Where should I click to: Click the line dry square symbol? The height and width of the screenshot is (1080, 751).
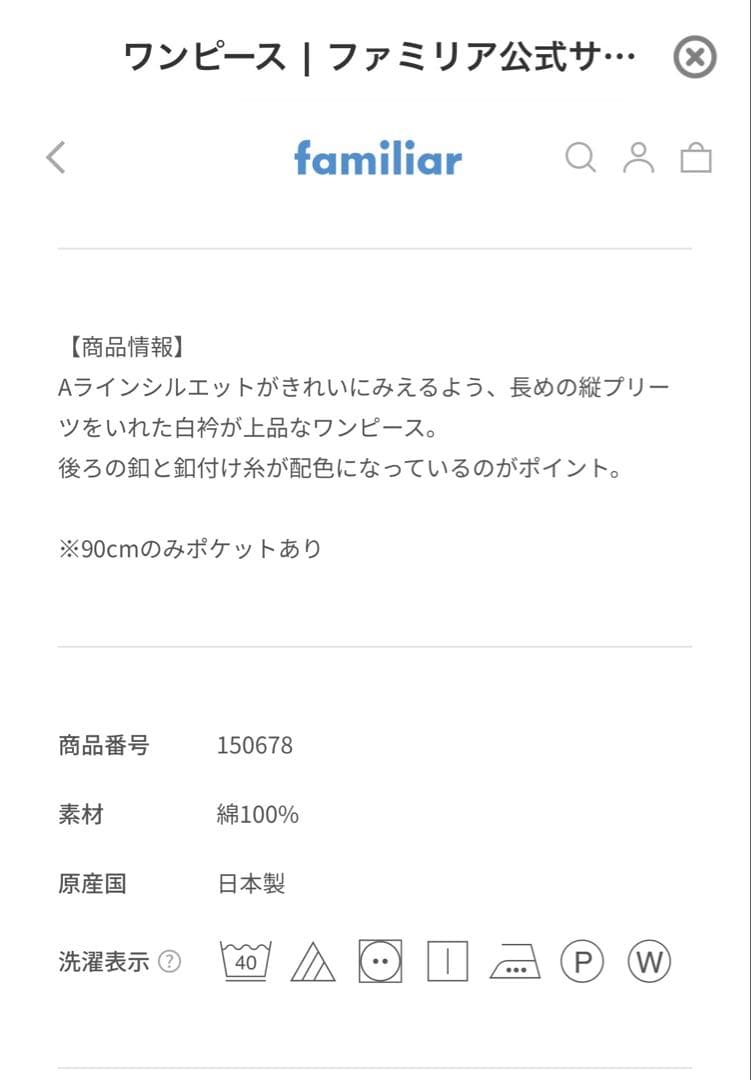pos(446,962)
